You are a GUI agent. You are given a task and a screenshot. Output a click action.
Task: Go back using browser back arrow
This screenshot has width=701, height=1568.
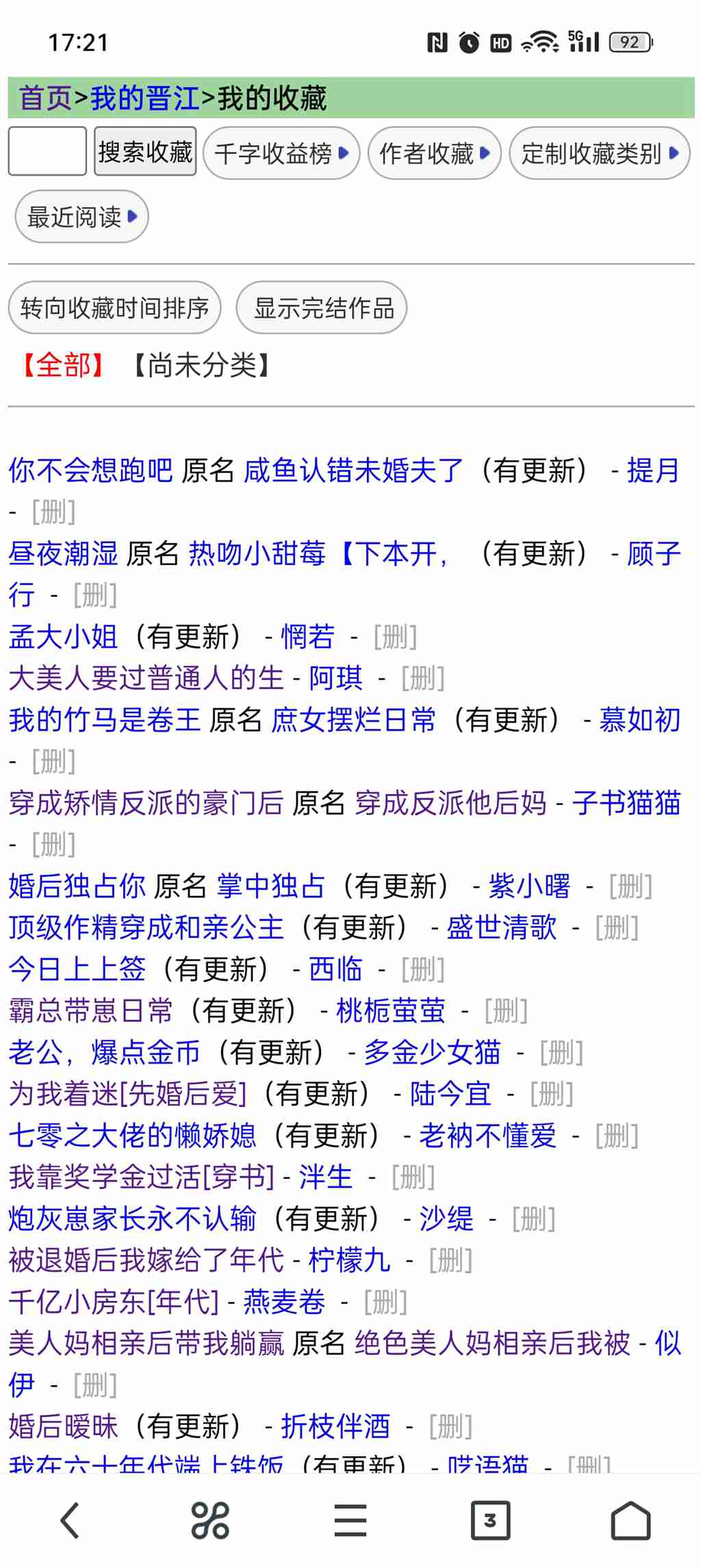pos(70,1521)
